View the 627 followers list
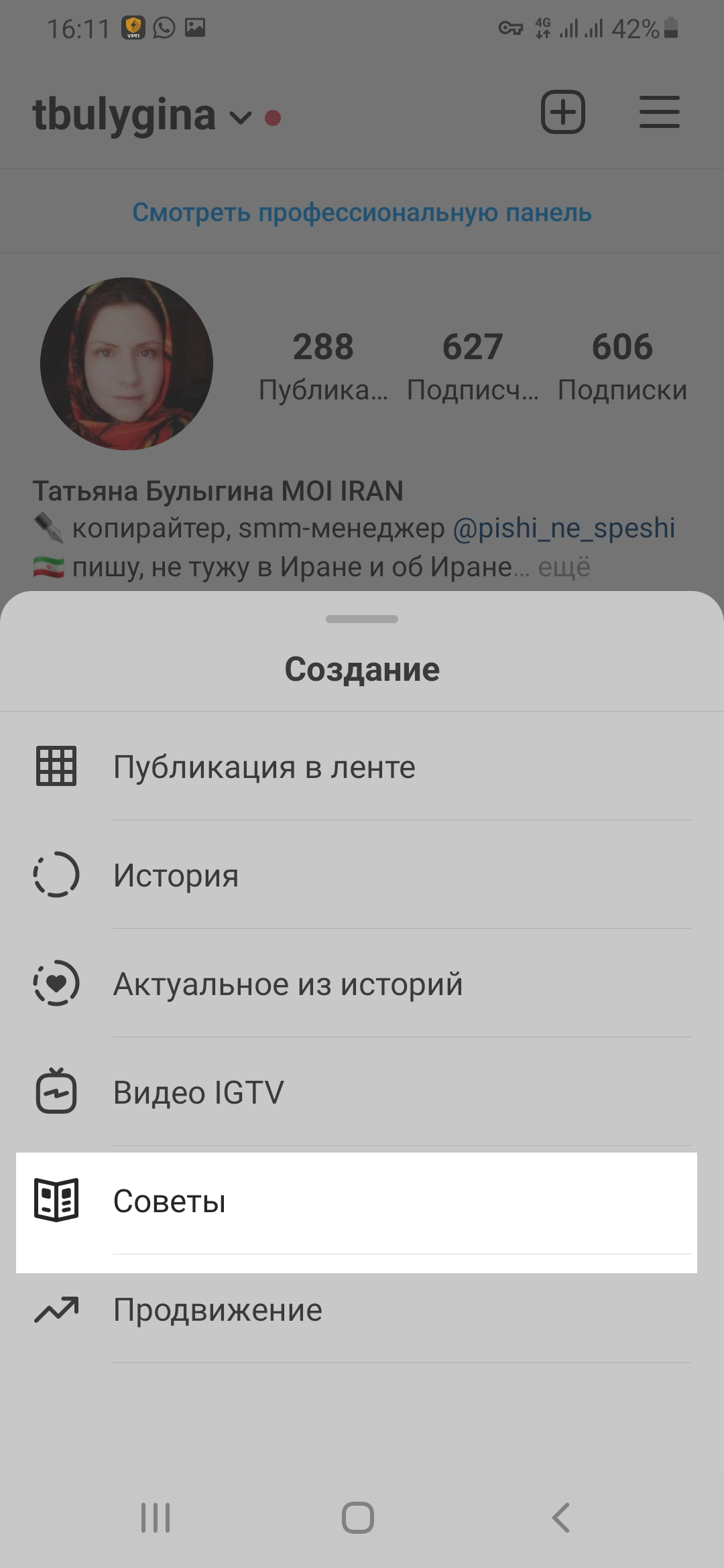The width and height of the screenshot is (724, 1568). [x=472, y=365]
